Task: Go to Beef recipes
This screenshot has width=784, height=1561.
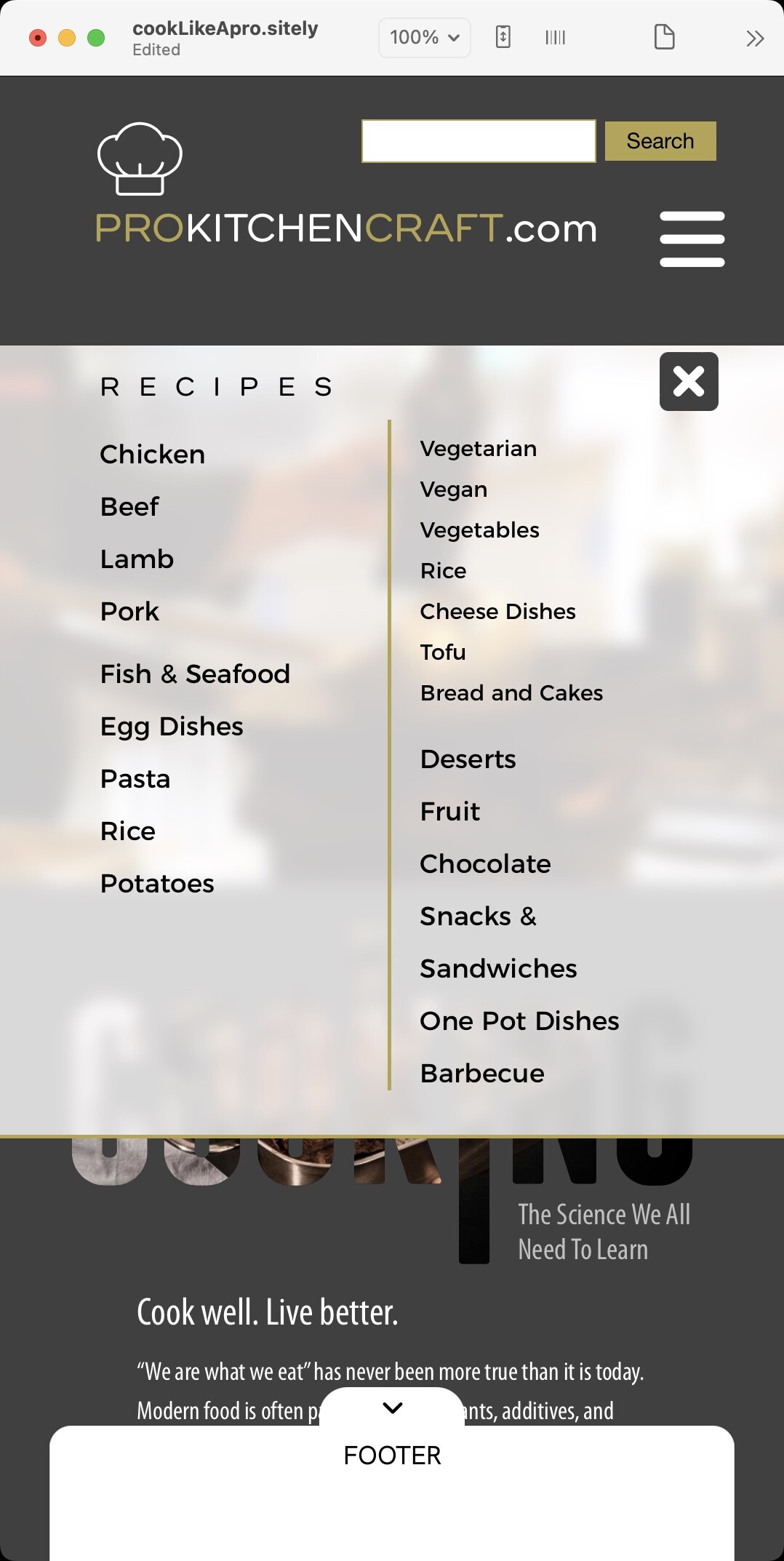Action: (129, 507)
